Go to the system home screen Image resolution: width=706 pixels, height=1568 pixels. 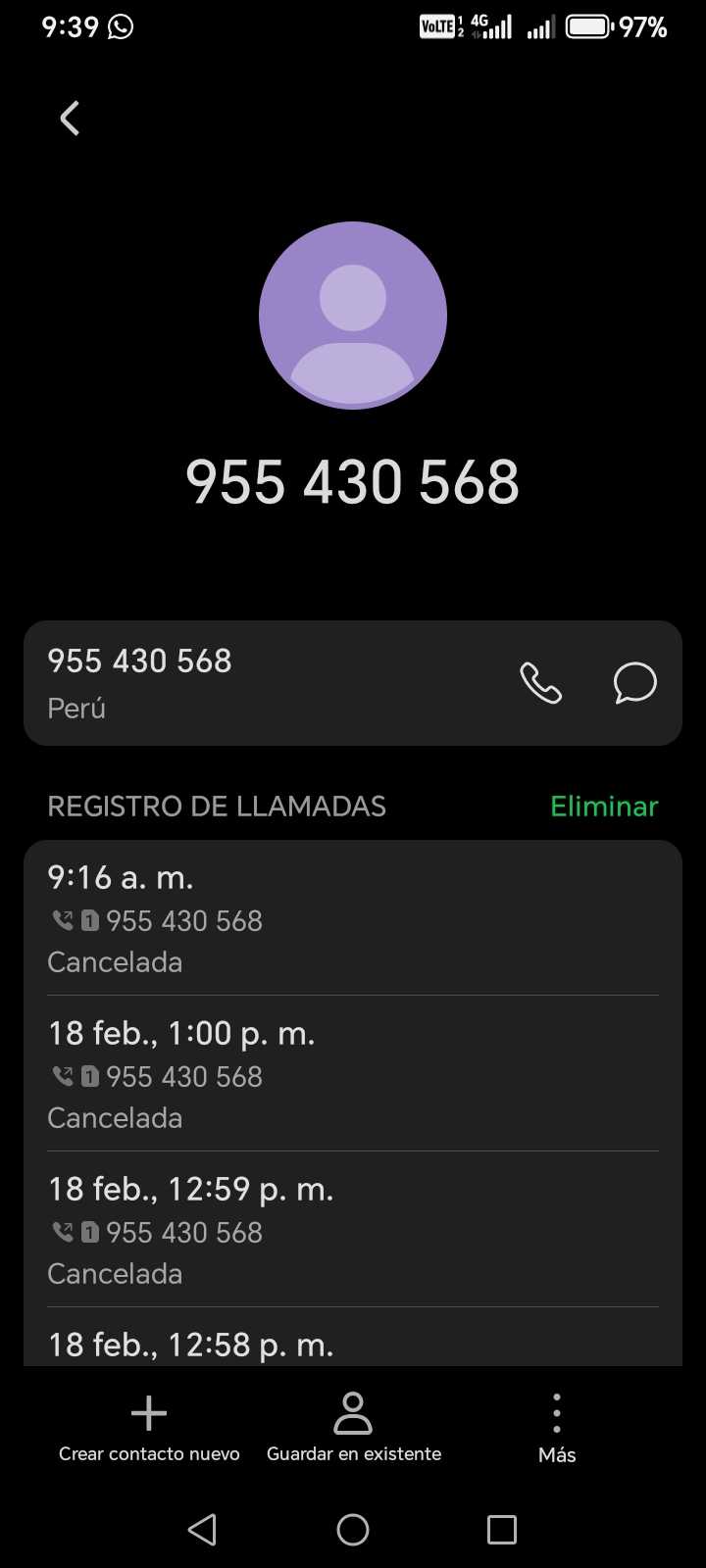(x=353, y=1530)
